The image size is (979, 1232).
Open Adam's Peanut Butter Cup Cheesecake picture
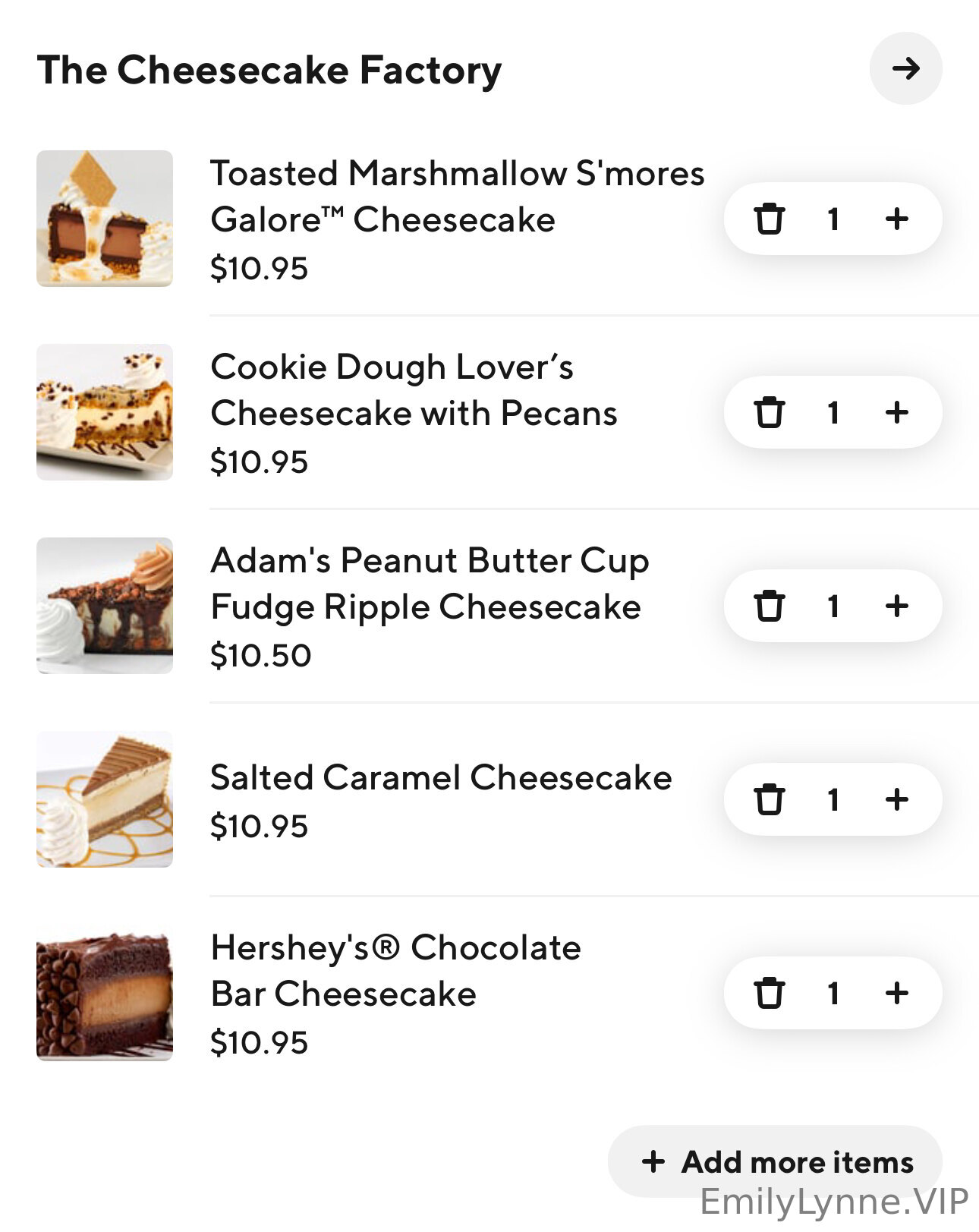(105, 606)
